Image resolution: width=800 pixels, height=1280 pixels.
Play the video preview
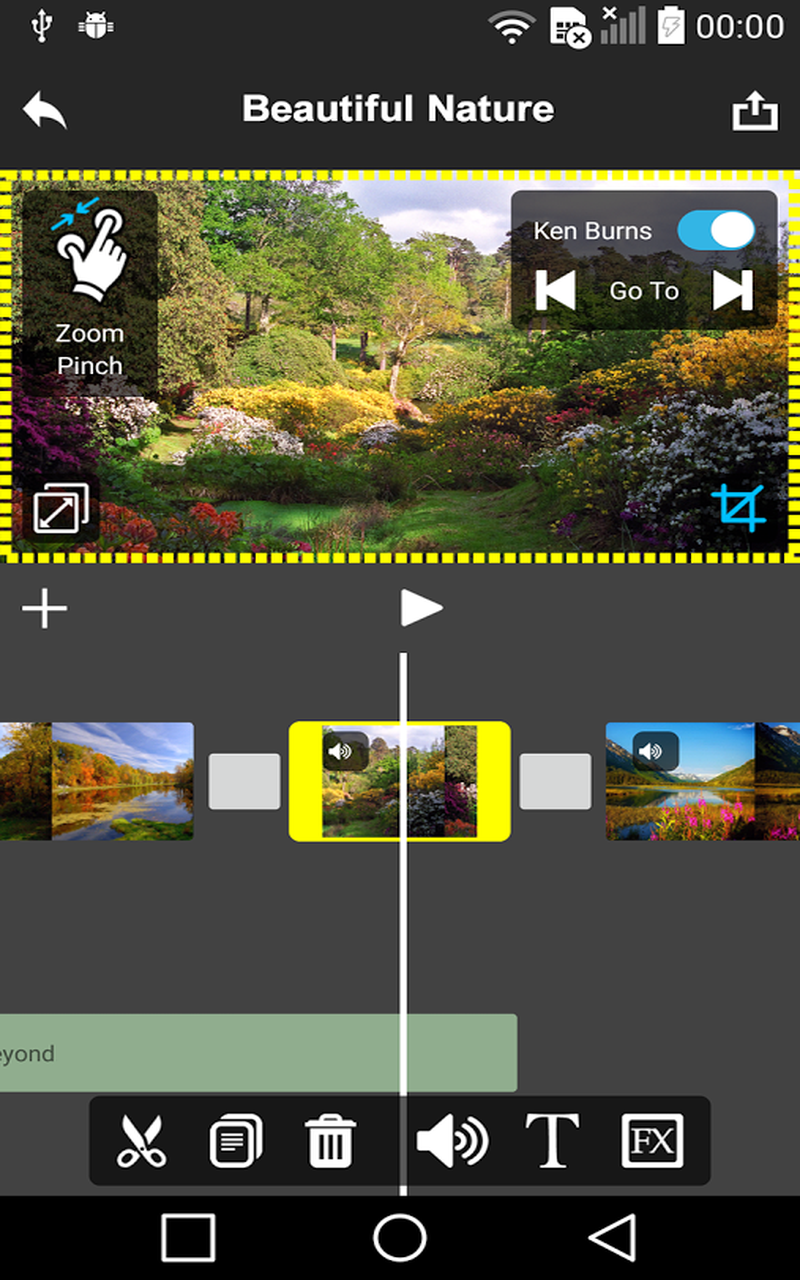(x=421, y=608)
